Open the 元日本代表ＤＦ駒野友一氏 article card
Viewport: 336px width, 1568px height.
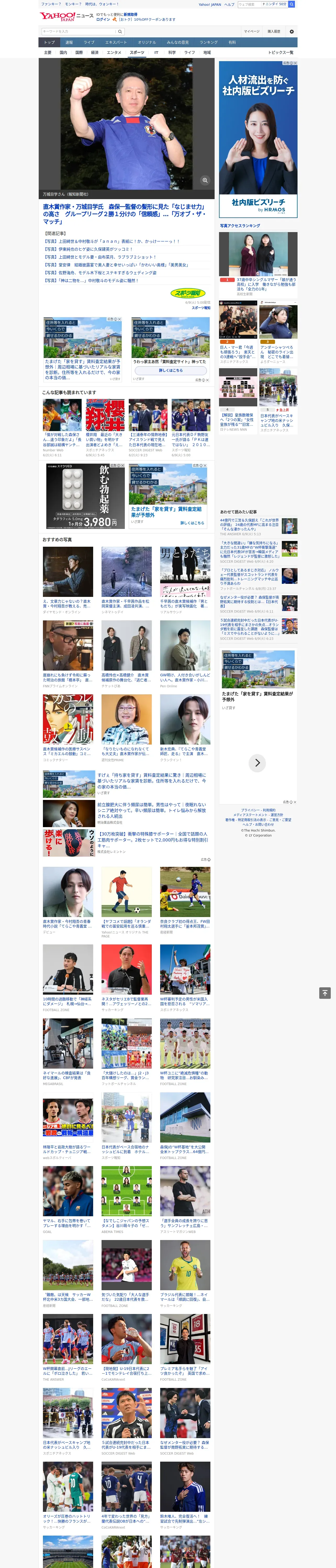tap(191, 427)
